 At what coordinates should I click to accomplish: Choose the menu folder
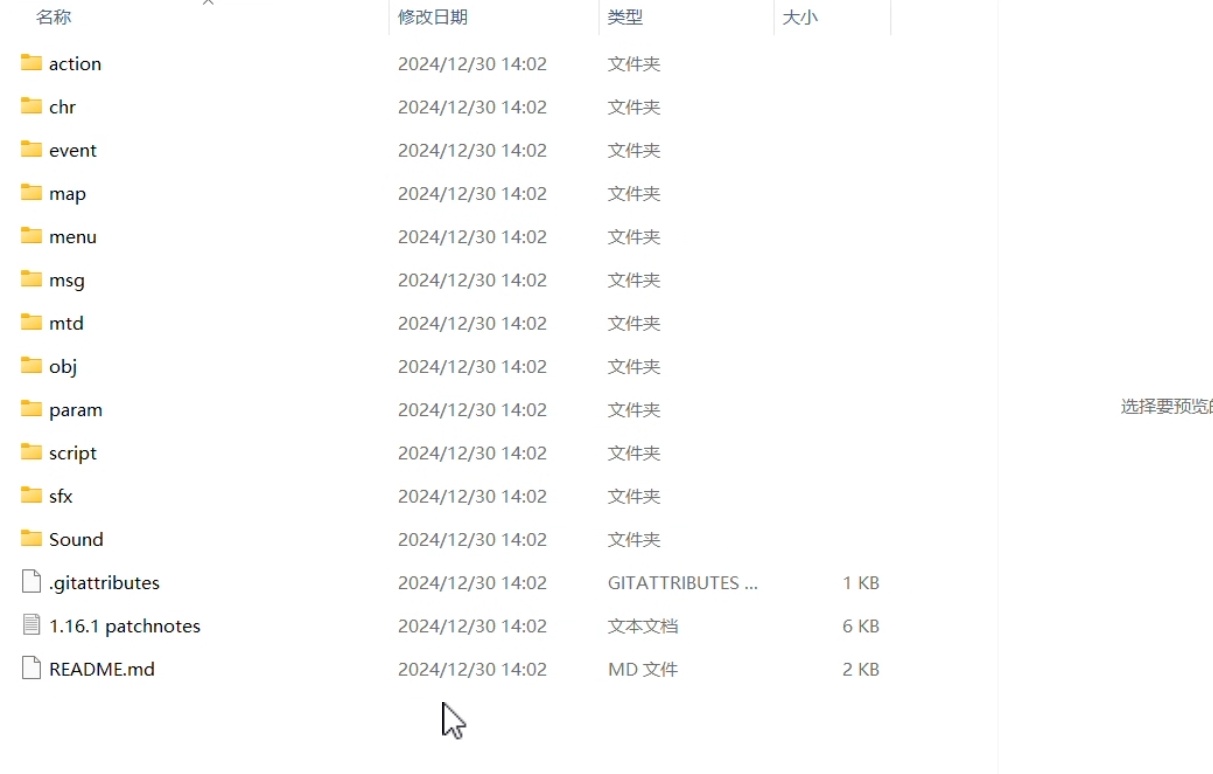point(72,237)
